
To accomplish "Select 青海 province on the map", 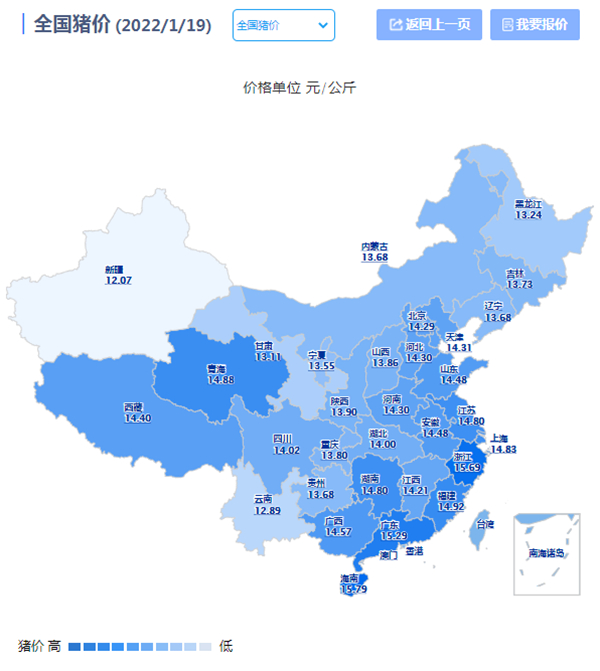I will pos(216,372).
